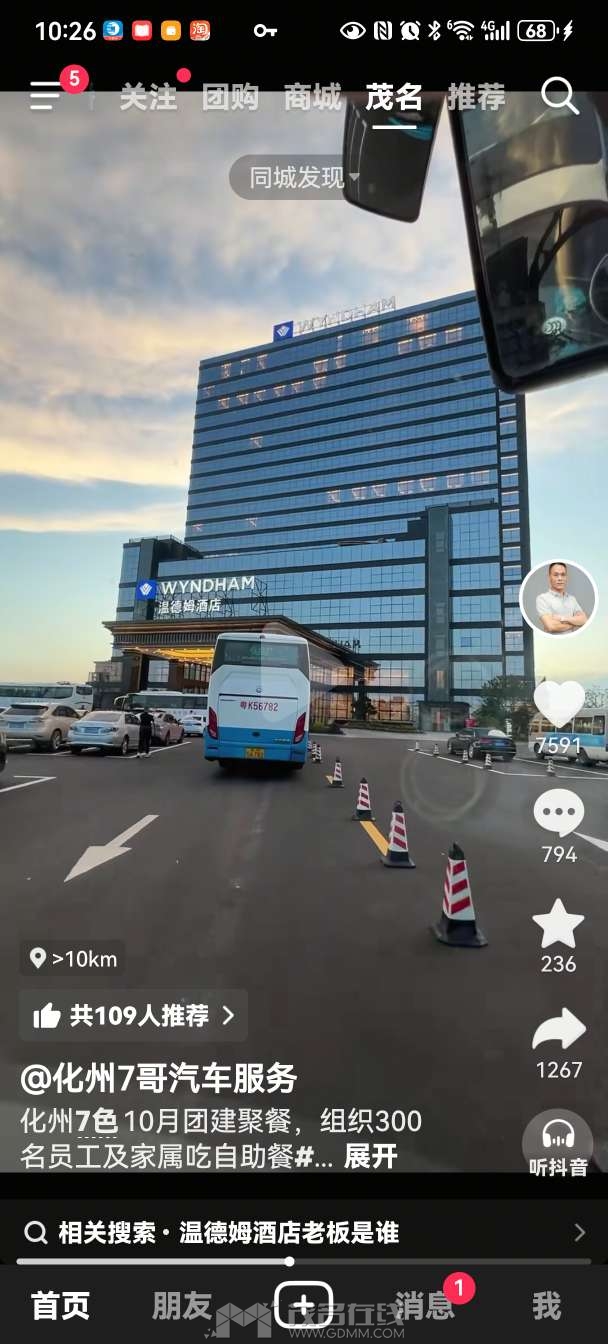Share this video via the arrow
This screenshot has height=1344, width=608.
click(x=558, y=1030)
